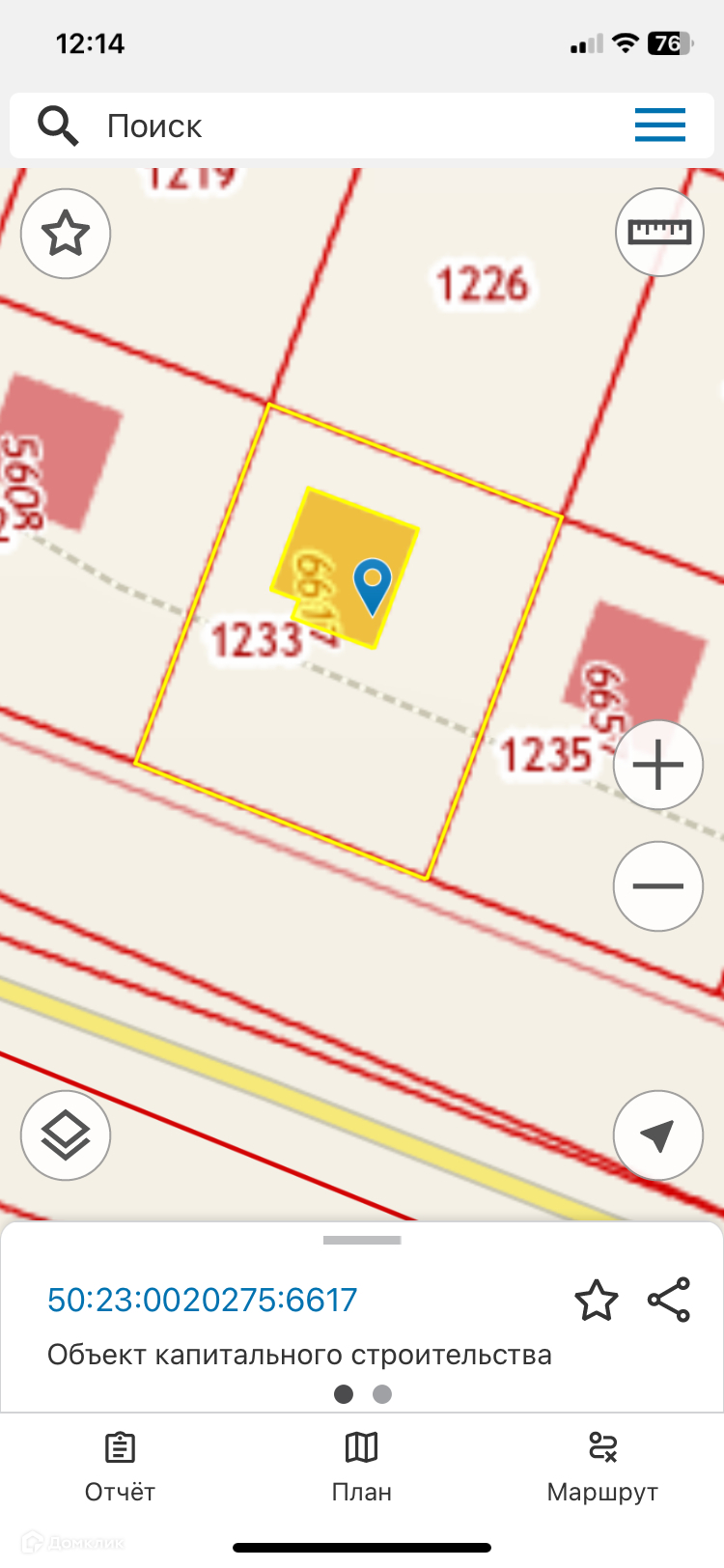Open the hamburger menu
The height and width of the screenshot is (1568, 724).
(660, 126)
